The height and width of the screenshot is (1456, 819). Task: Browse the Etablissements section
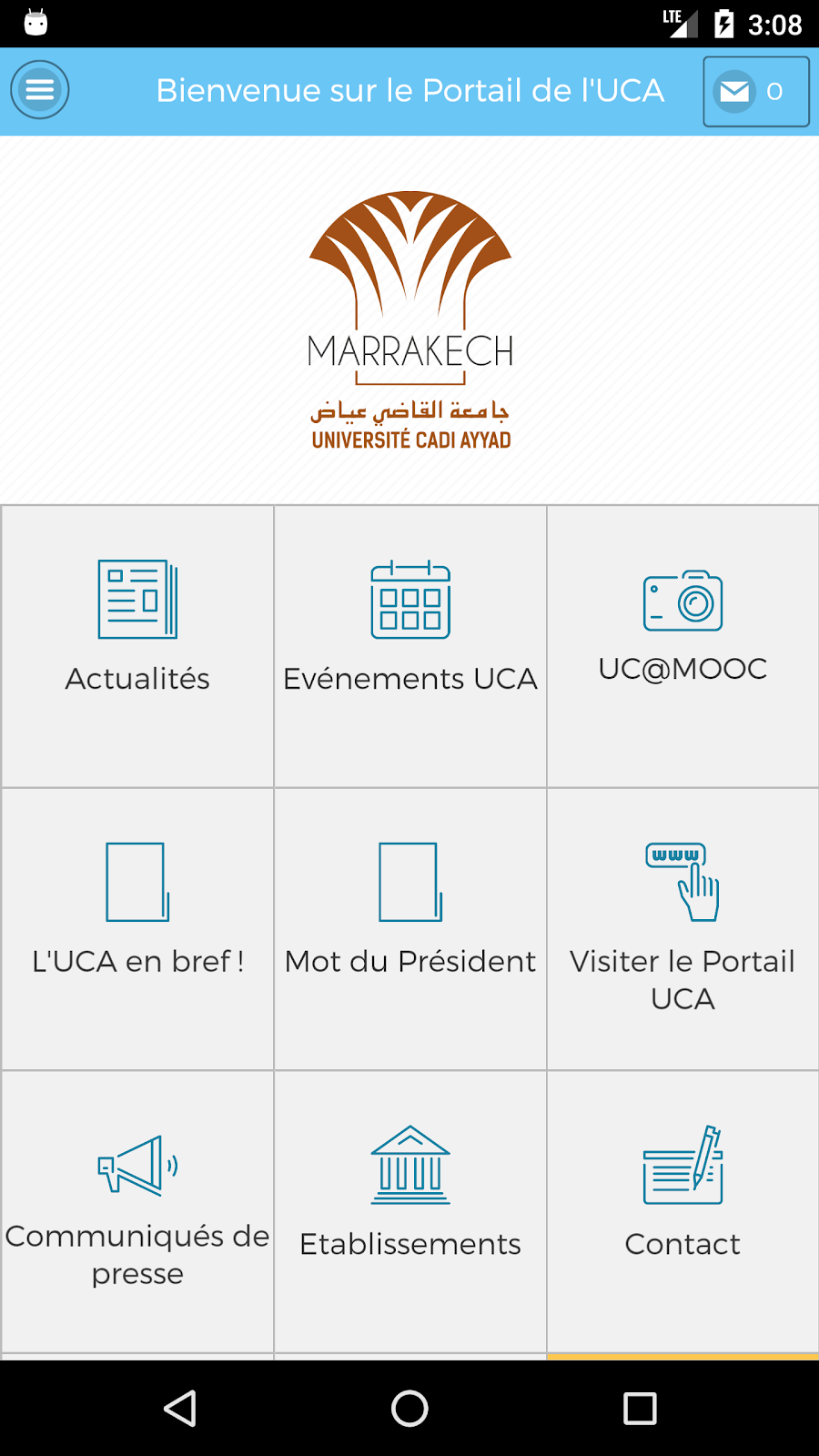coord(410,1210)
